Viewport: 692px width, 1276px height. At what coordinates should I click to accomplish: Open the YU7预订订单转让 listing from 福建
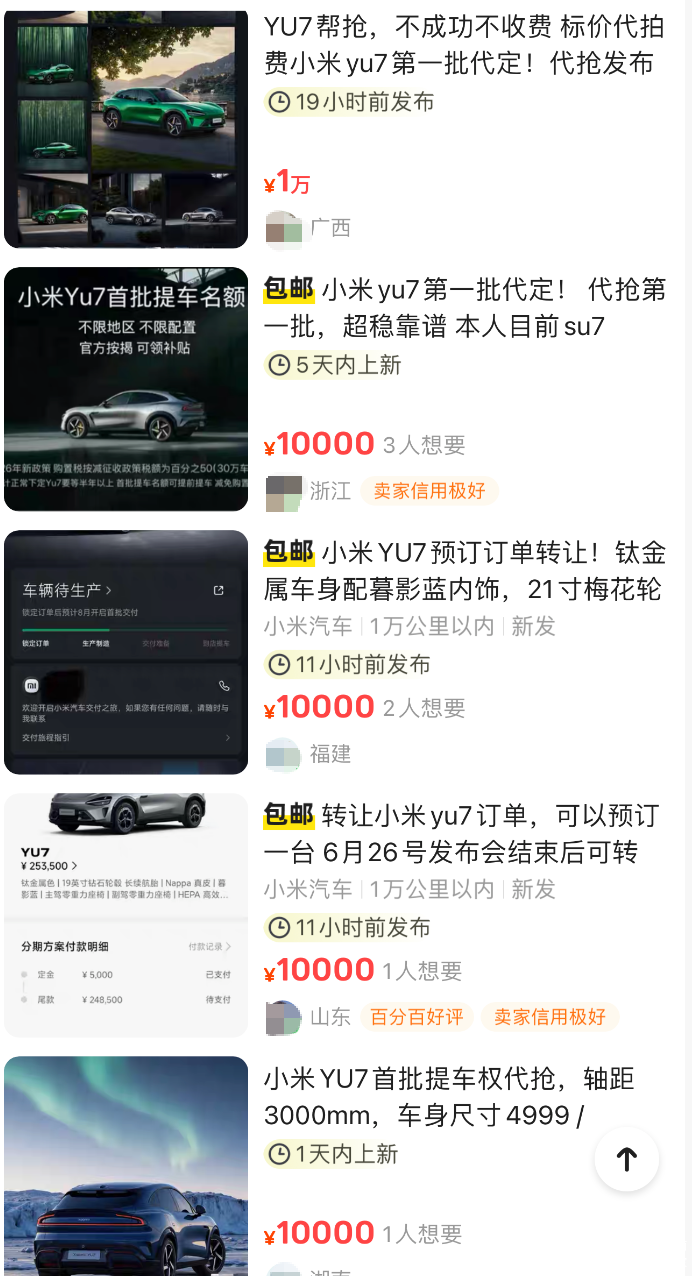(464, 571)
